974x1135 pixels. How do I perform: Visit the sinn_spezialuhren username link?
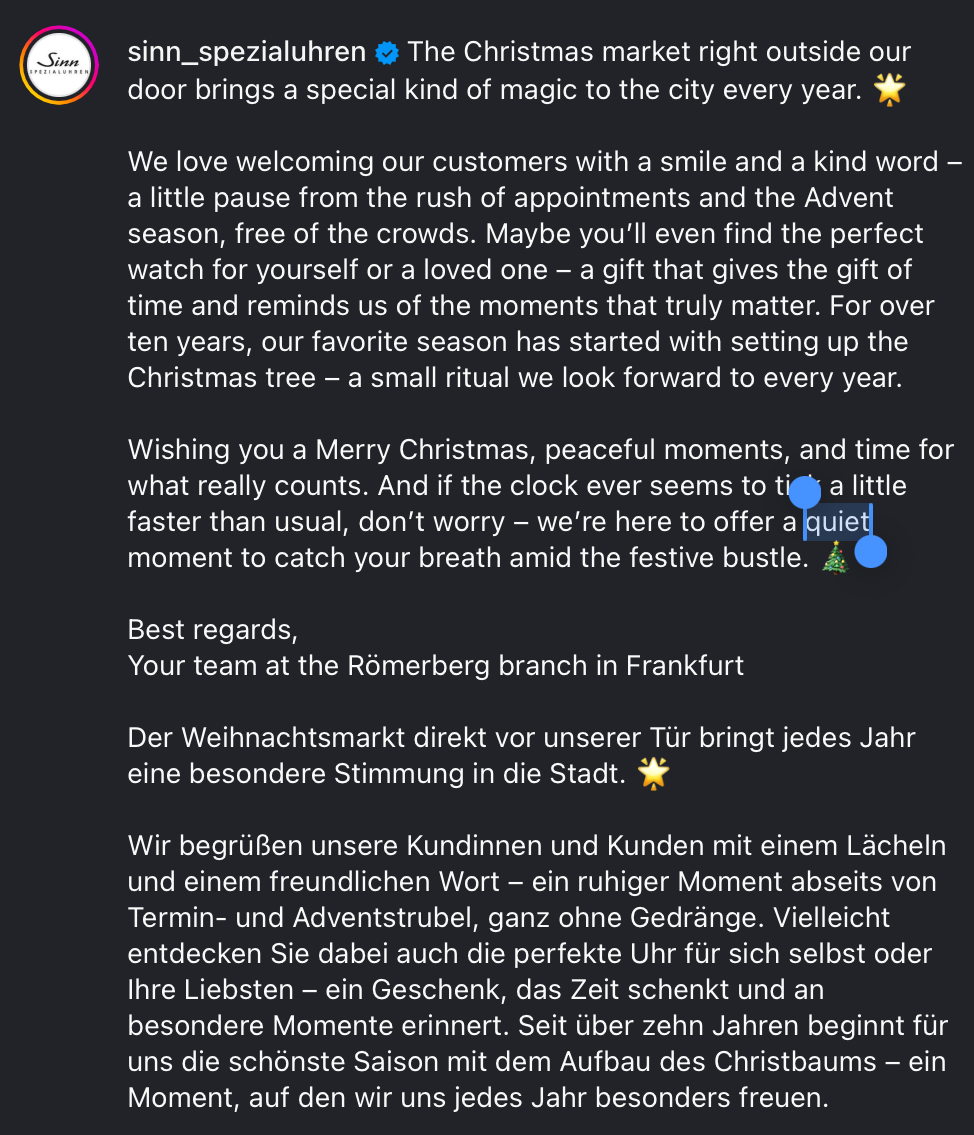pyautogui.click(x=247, y=52)
